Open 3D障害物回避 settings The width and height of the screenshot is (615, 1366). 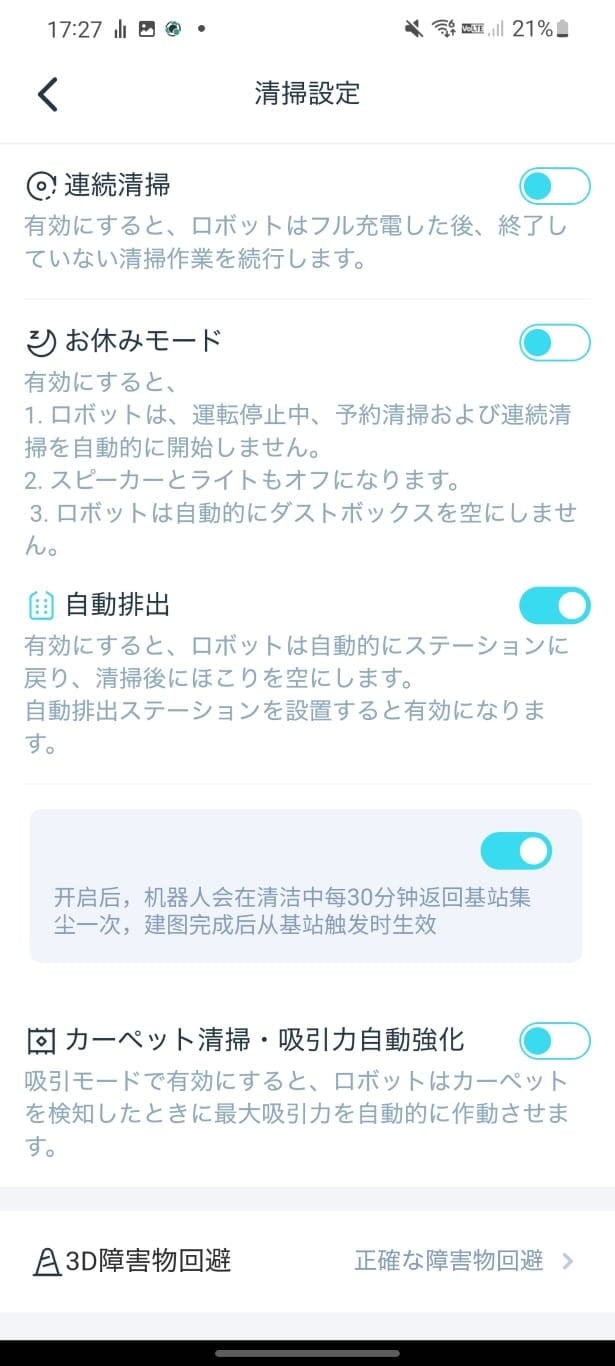point(307,1261)
